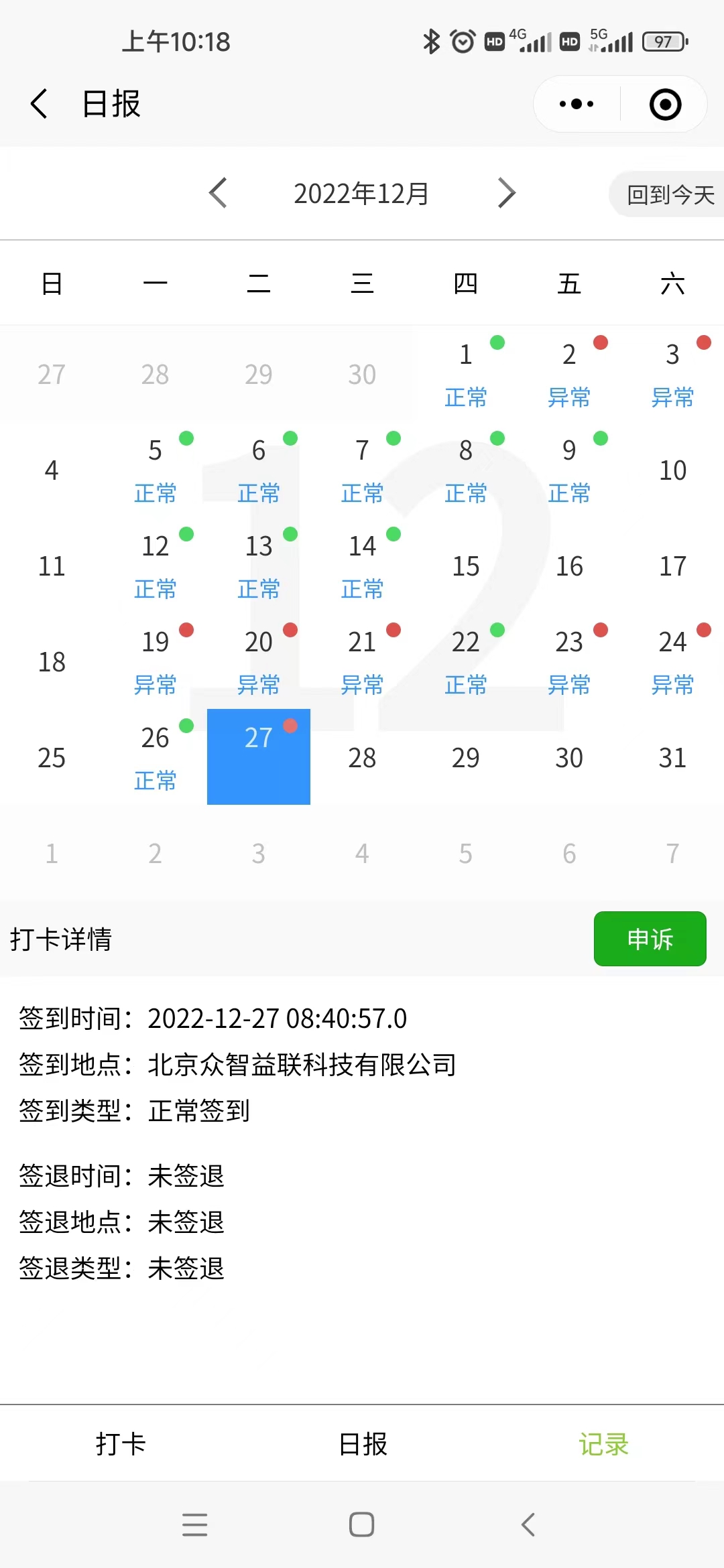Select December 14 marked 正常
The width and height of the screenshot is (724, 1568).
tap(362, 565)
